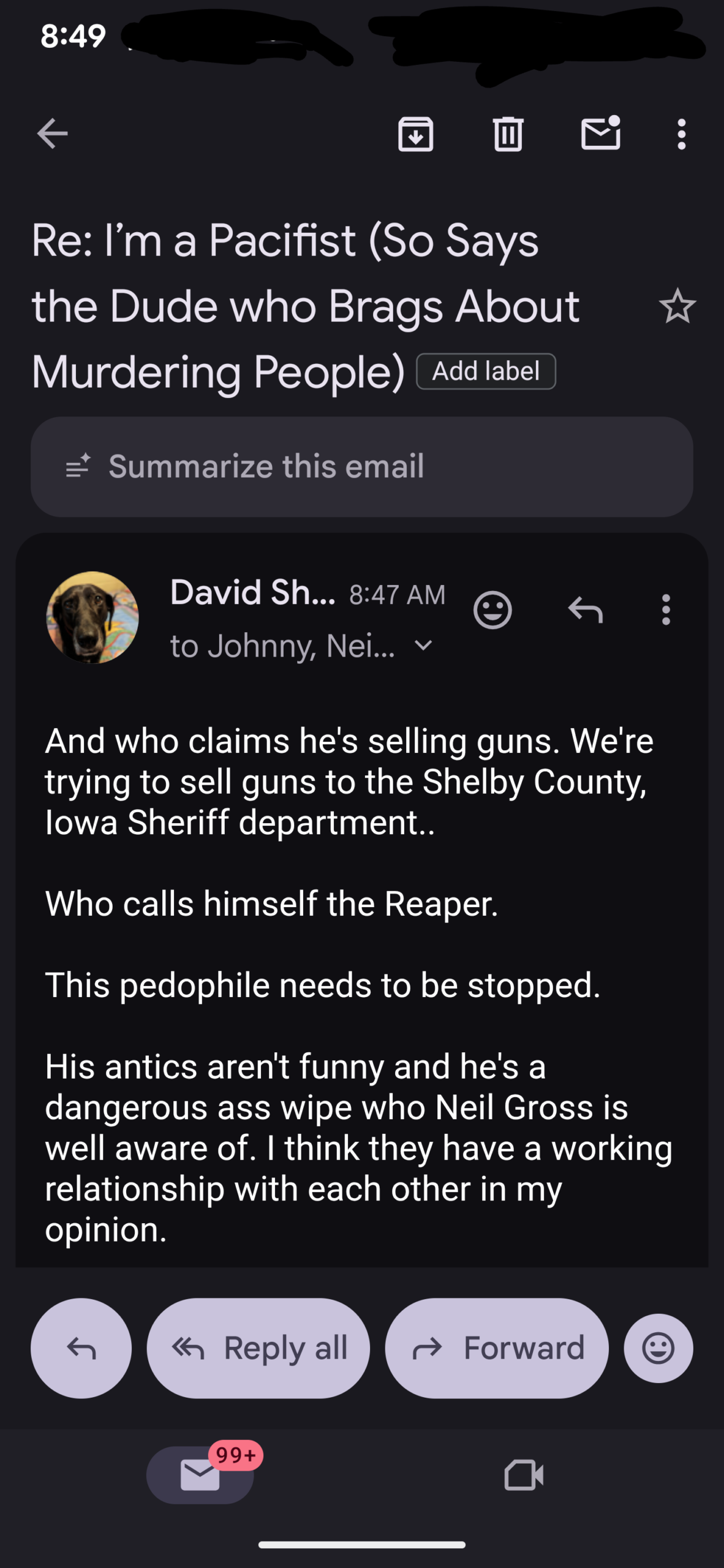
Task: Tap the Add label chip
Action: click(x=486, y=371)
